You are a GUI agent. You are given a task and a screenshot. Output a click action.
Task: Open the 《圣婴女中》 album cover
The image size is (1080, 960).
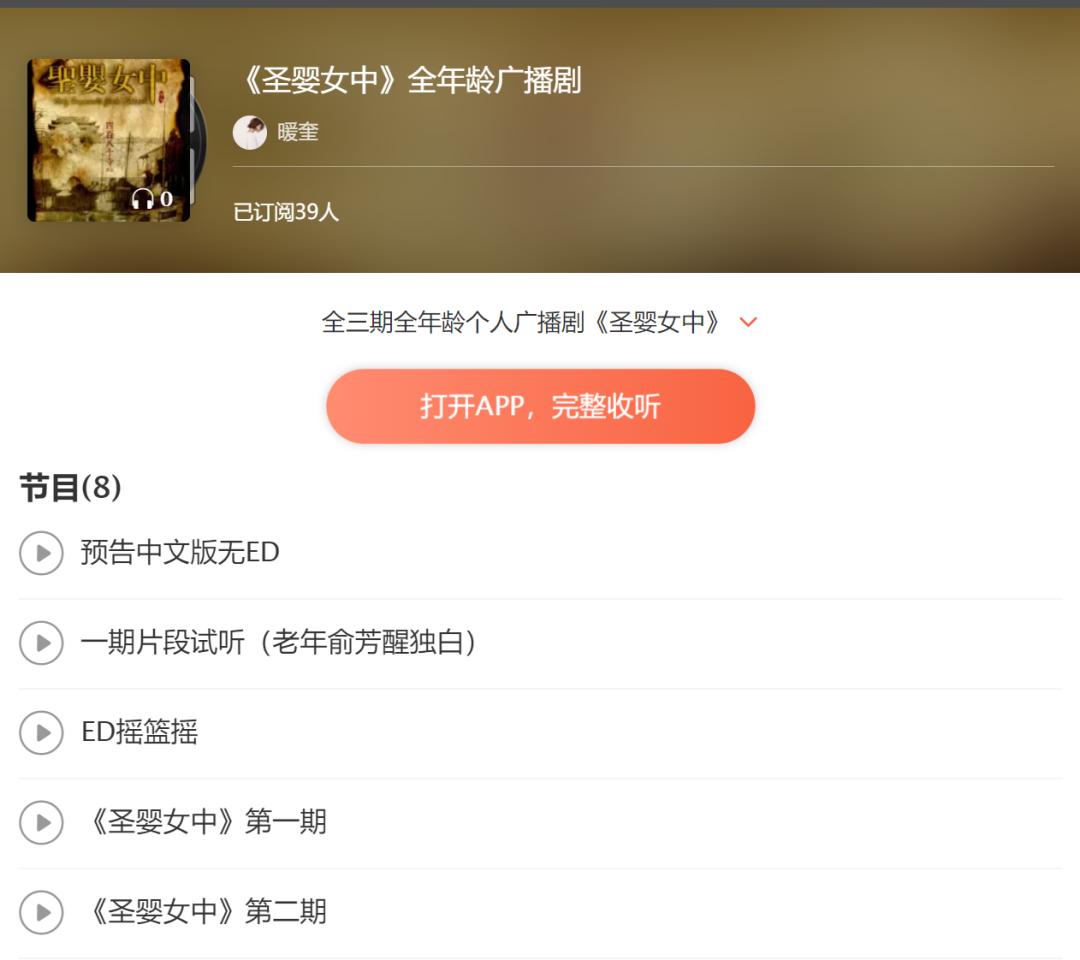click(x=108, y=140)
